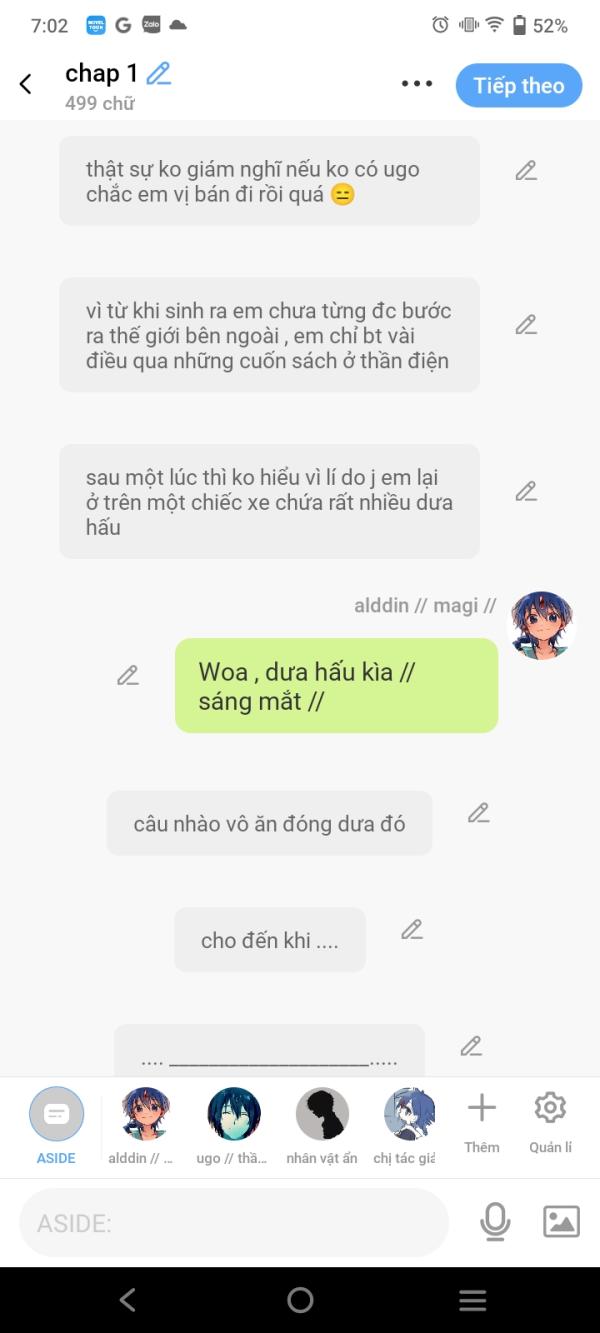Go back using the top-left arrow

(x=26, y=85)
